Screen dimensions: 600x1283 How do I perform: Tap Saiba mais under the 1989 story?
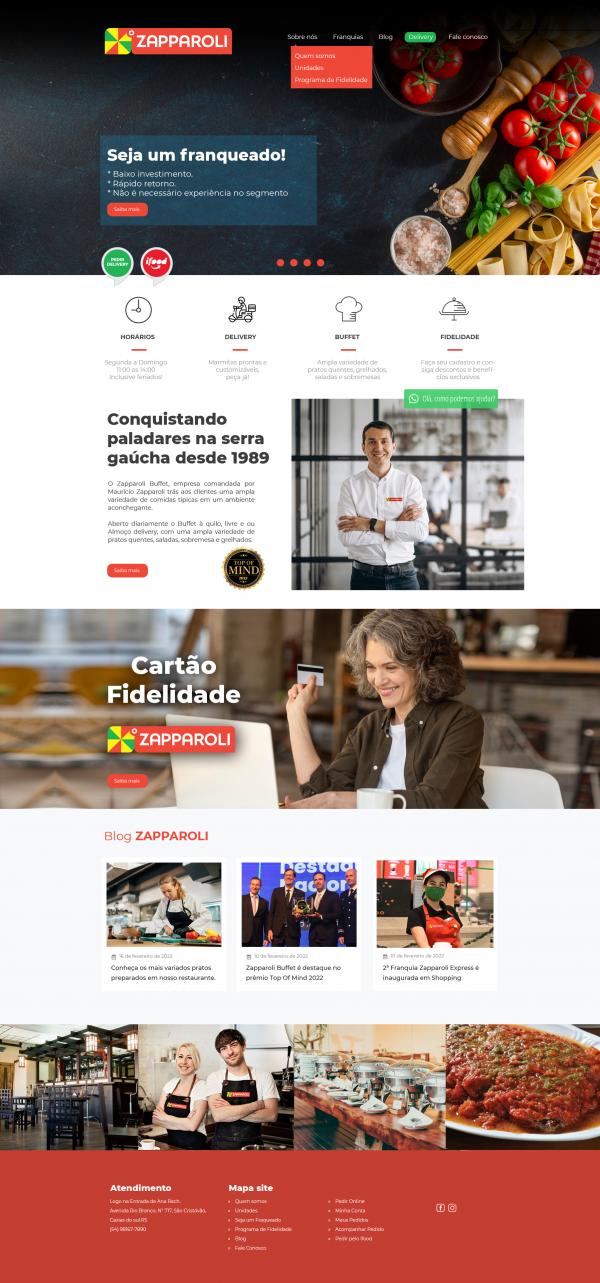click(x=127, y=570)
